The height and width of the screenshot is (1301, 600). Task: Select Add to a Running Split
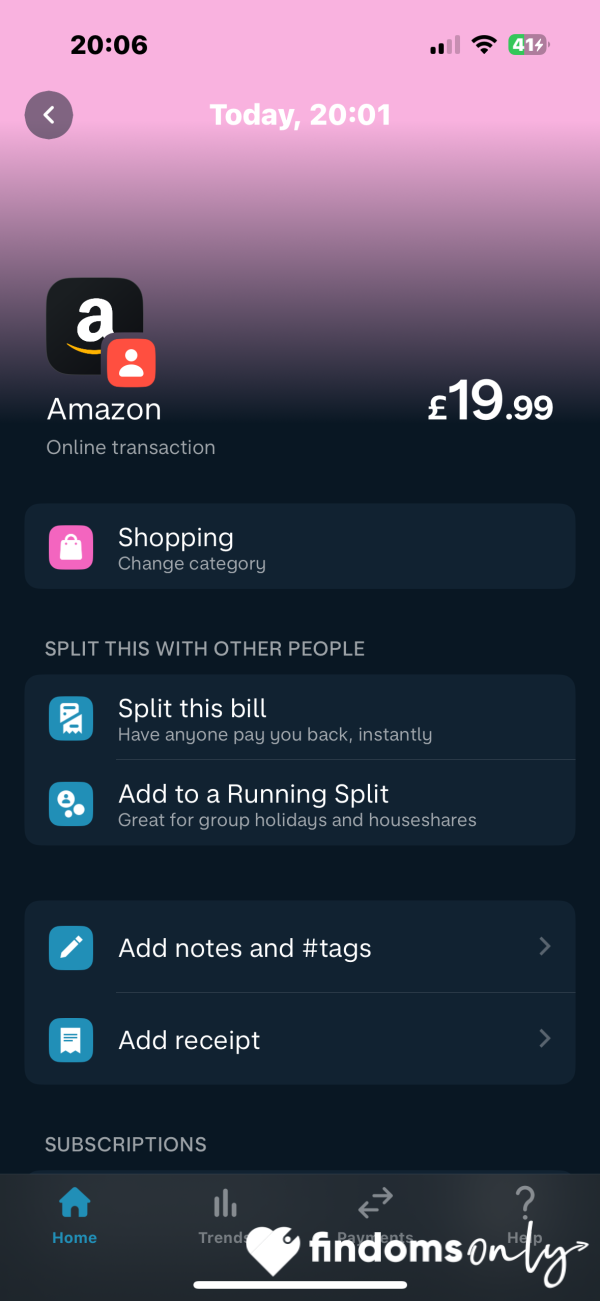pos(300,804)
